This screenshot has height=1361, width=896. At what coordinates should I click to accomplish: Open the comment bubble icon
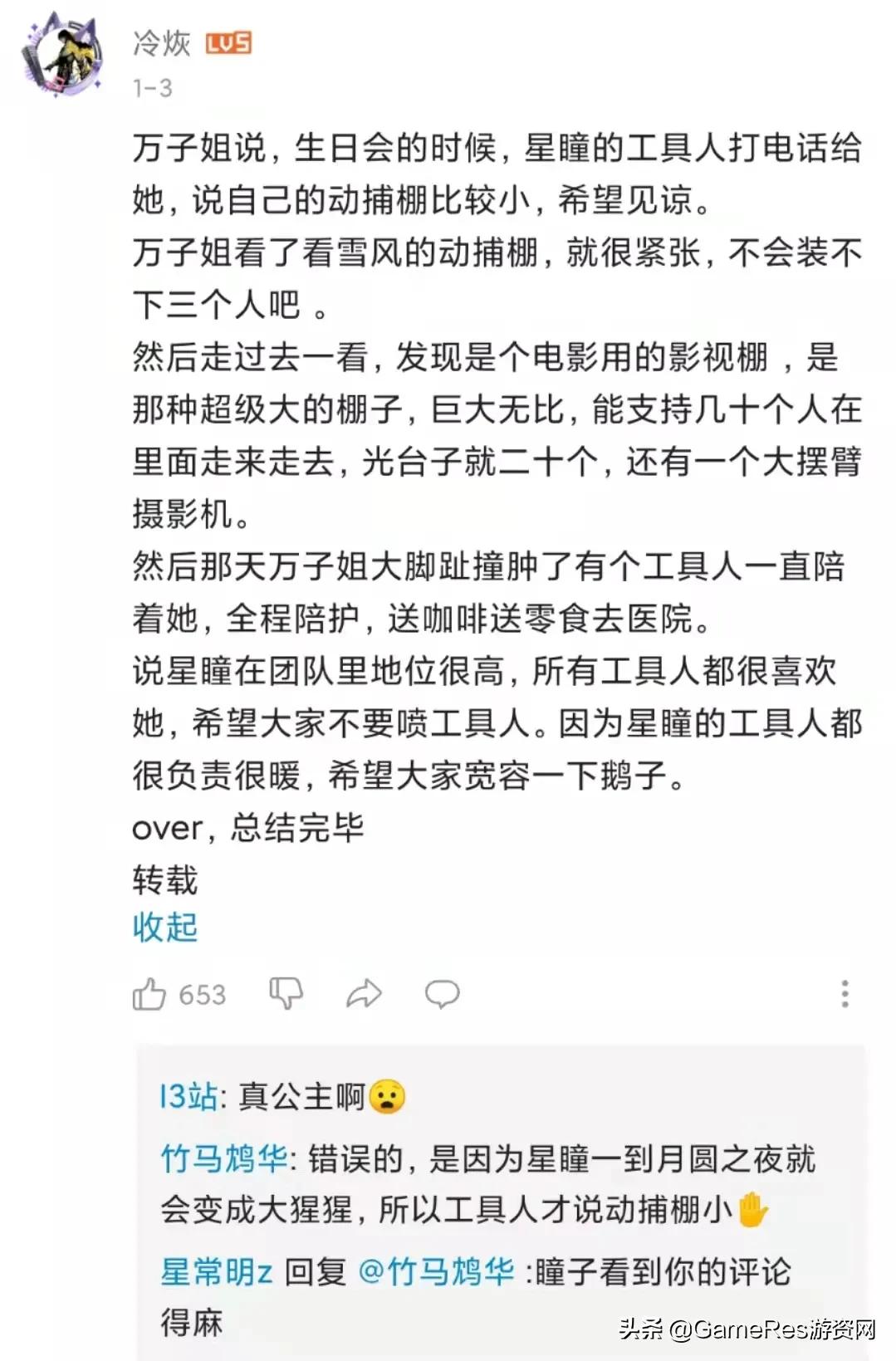444,991
